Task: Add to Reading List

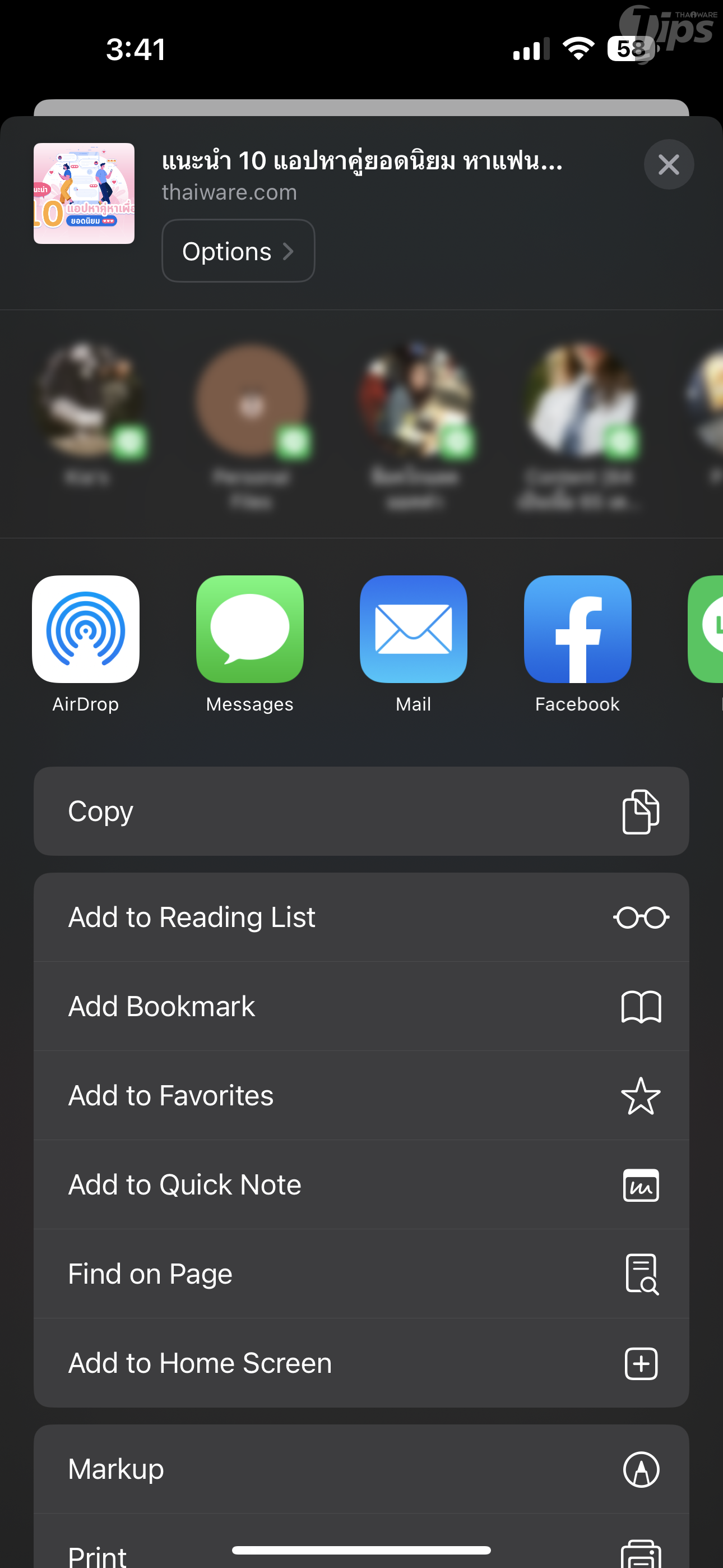Action: [x=361, y=917]
